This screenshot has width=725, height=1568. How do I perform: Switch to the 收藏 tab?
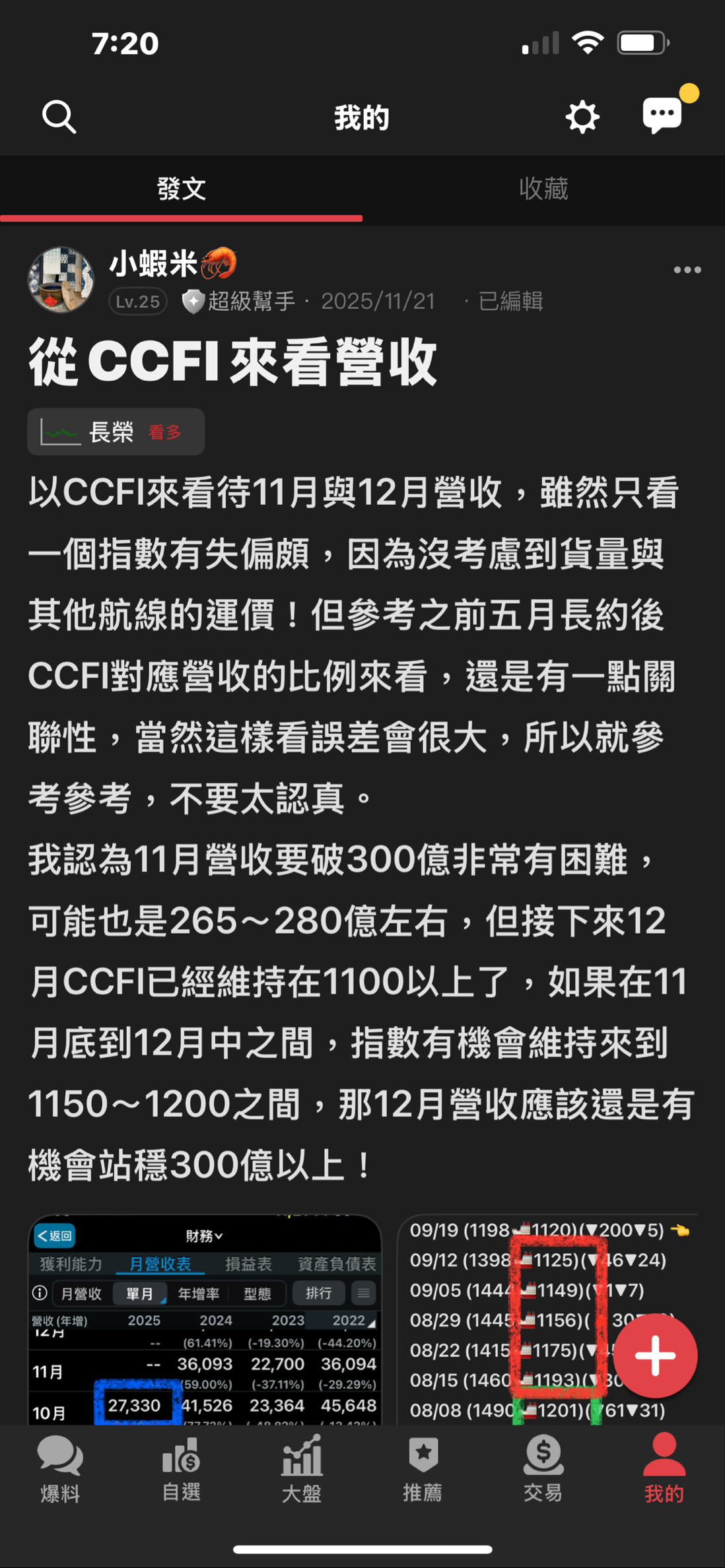[x=543, y=189]
